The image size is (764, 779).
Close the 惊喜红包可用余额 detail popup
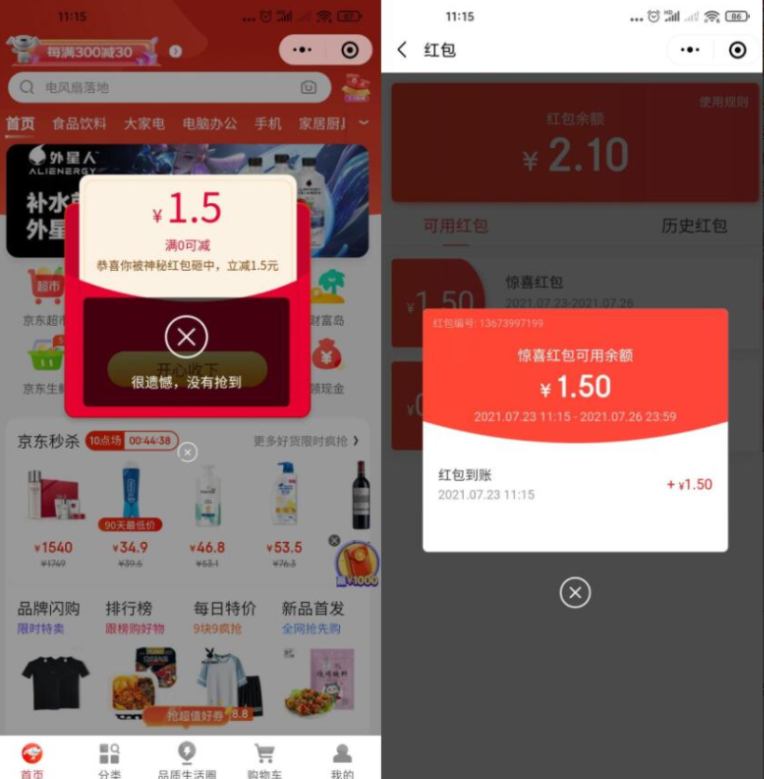[574, 593]
